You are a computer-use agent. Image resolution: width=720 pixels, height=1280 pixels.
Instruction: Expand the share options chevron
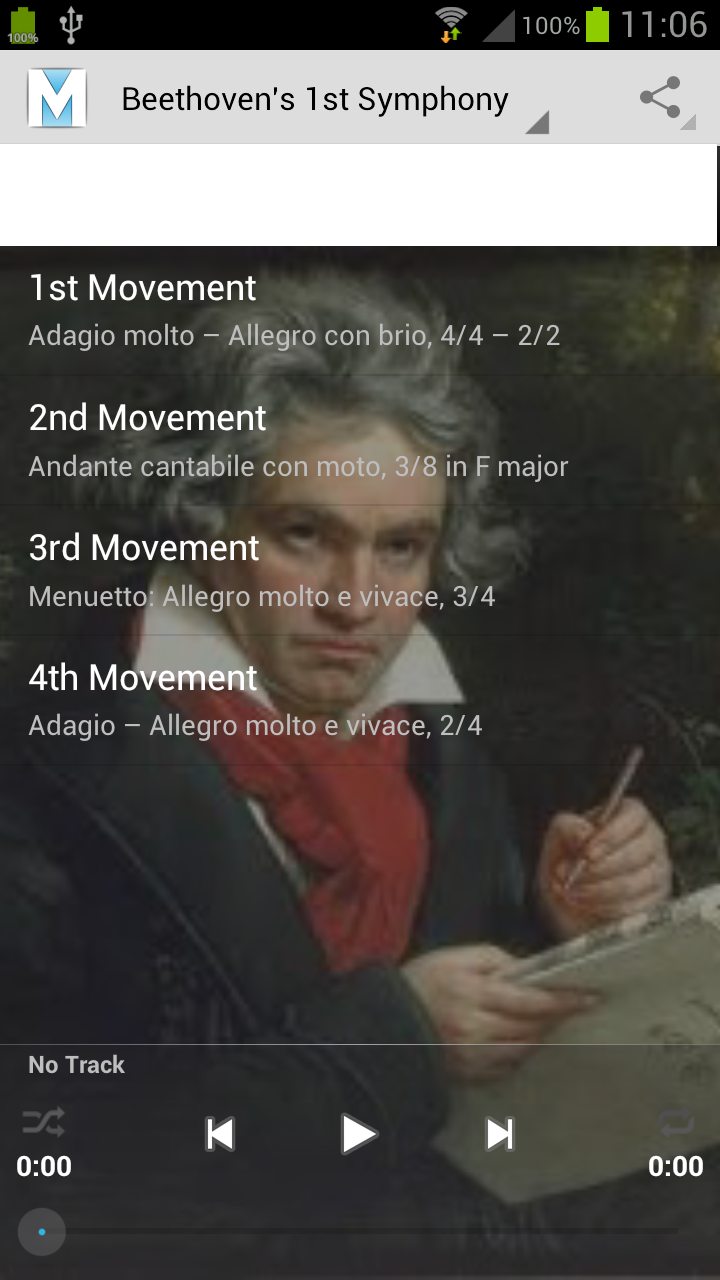pos(687,122)
